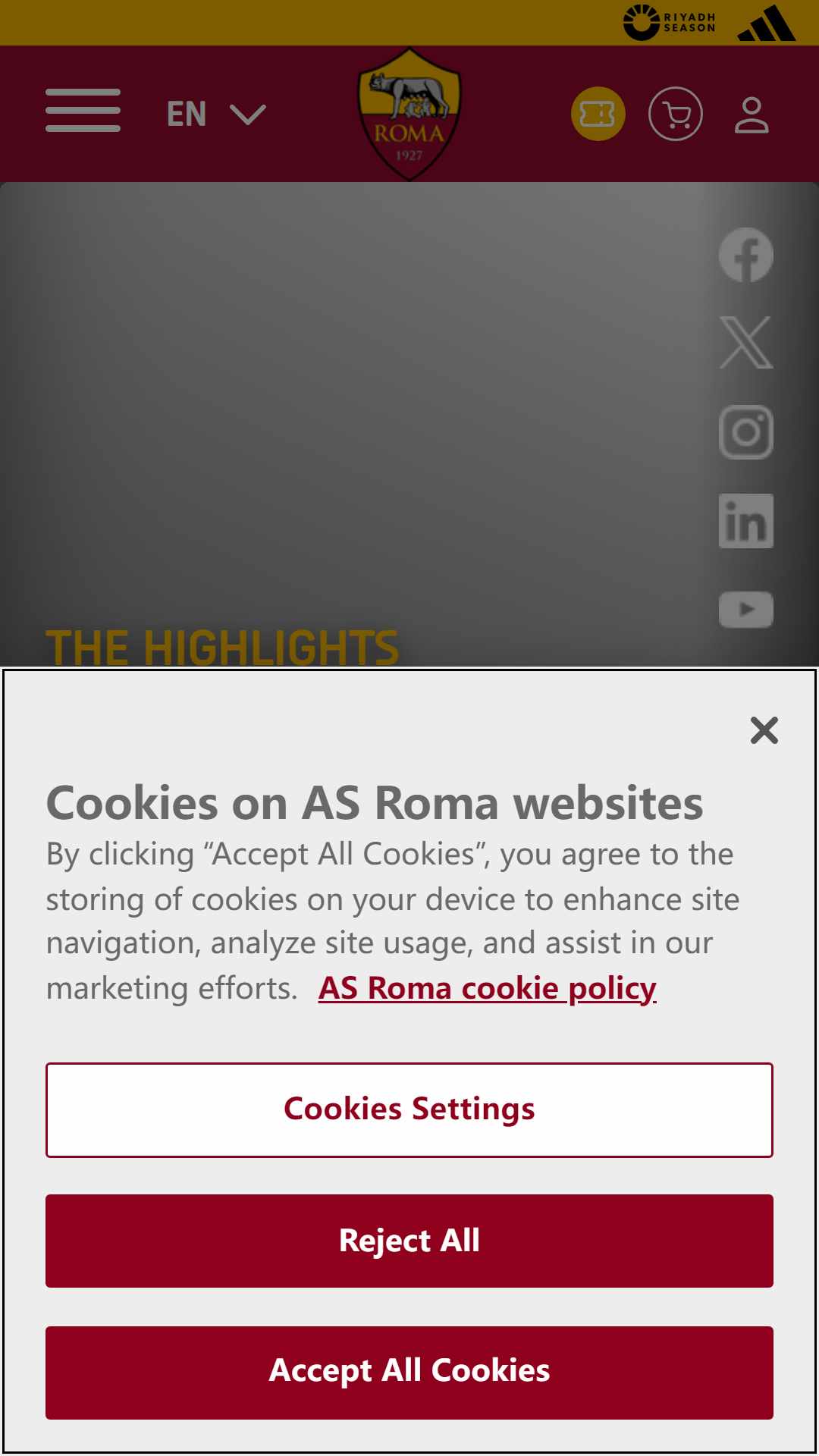Choose Accept All Cookies
Viewport: 819px width, 1456px height.
(x=409, y=1373)
